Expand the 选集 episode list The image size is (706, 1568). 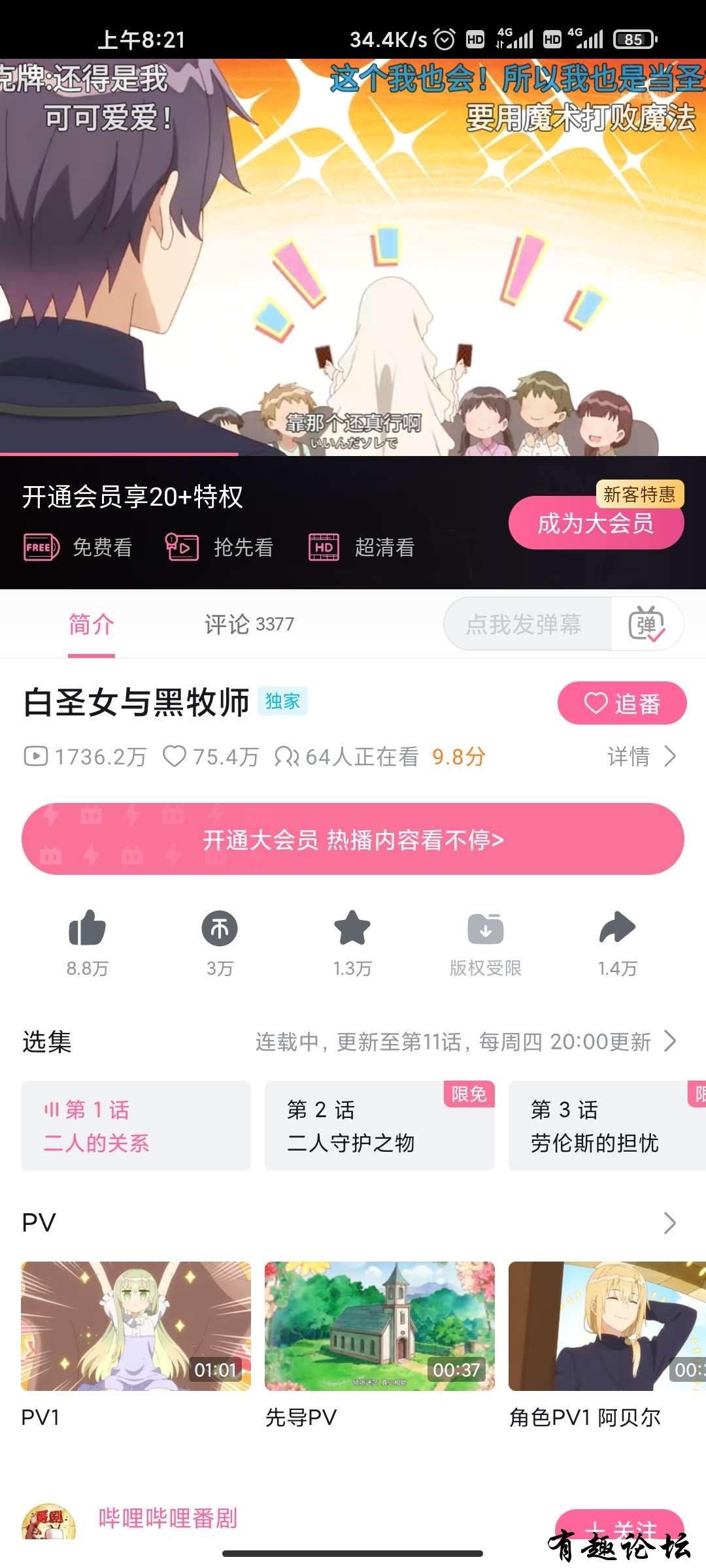(669, 1041)
